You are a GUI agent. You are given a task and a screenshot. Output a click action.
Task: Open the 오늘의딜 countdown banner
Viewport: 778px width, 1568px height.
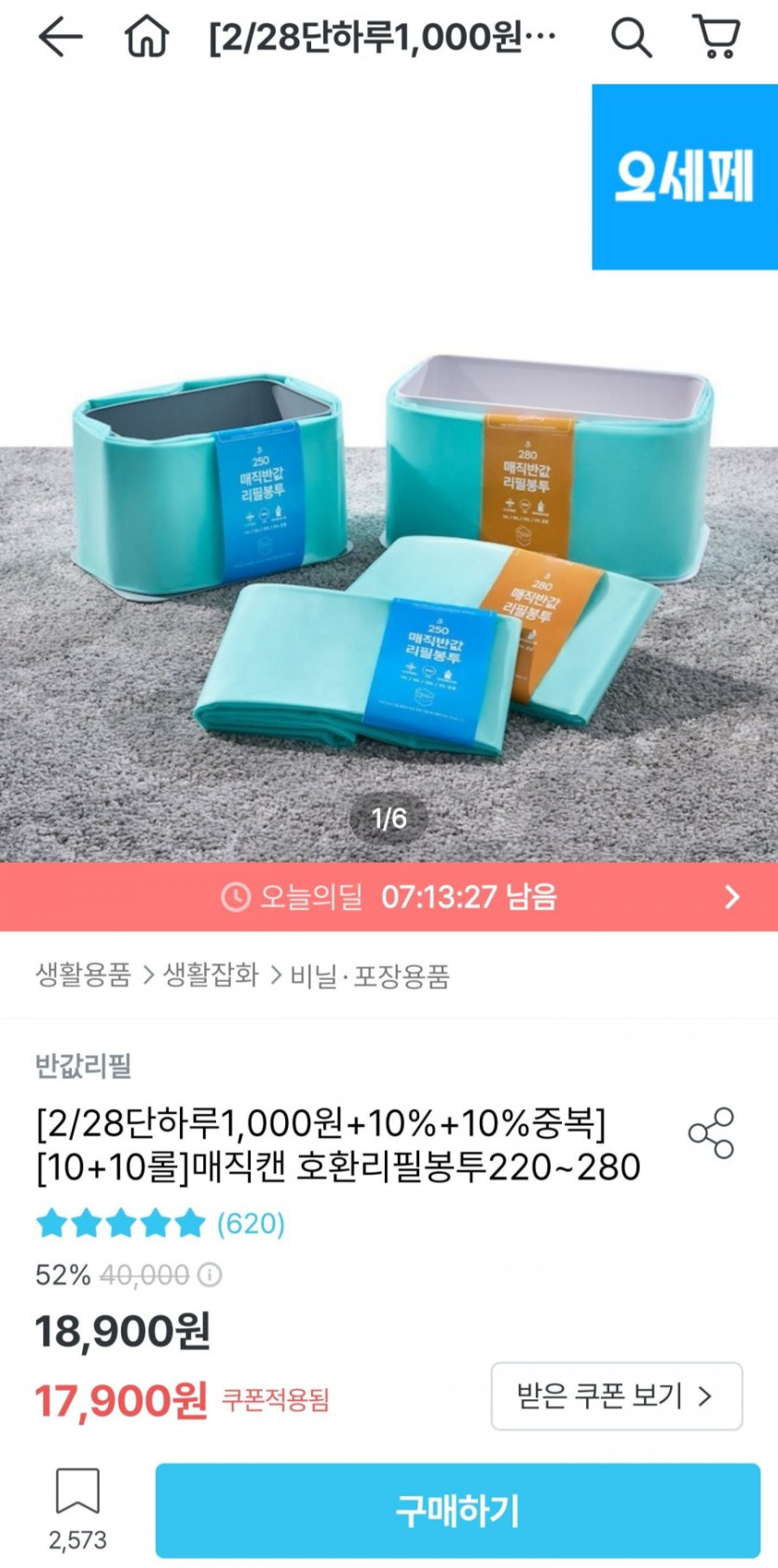[x=389, y=897]
